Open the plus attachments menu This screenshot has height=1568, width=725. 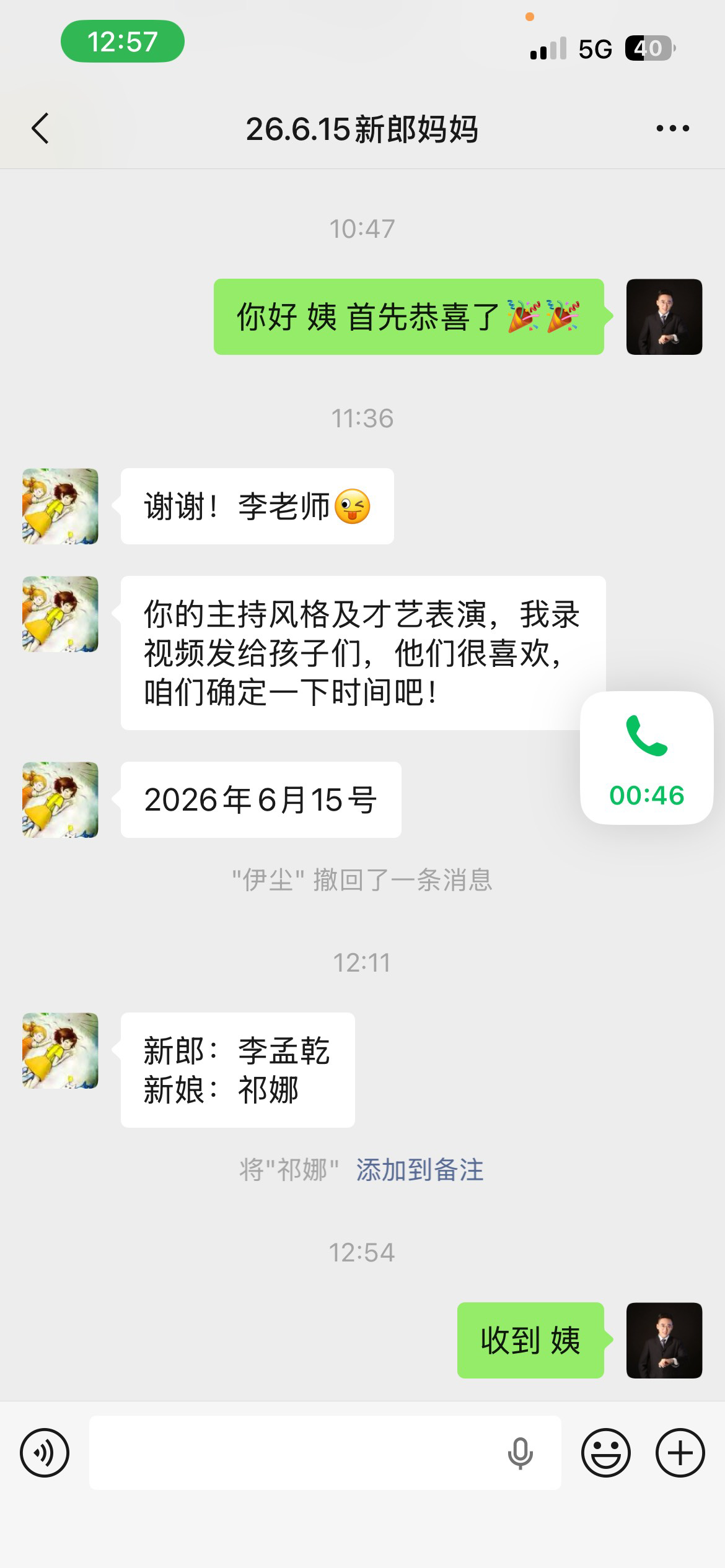click(x=680, y=1453)
